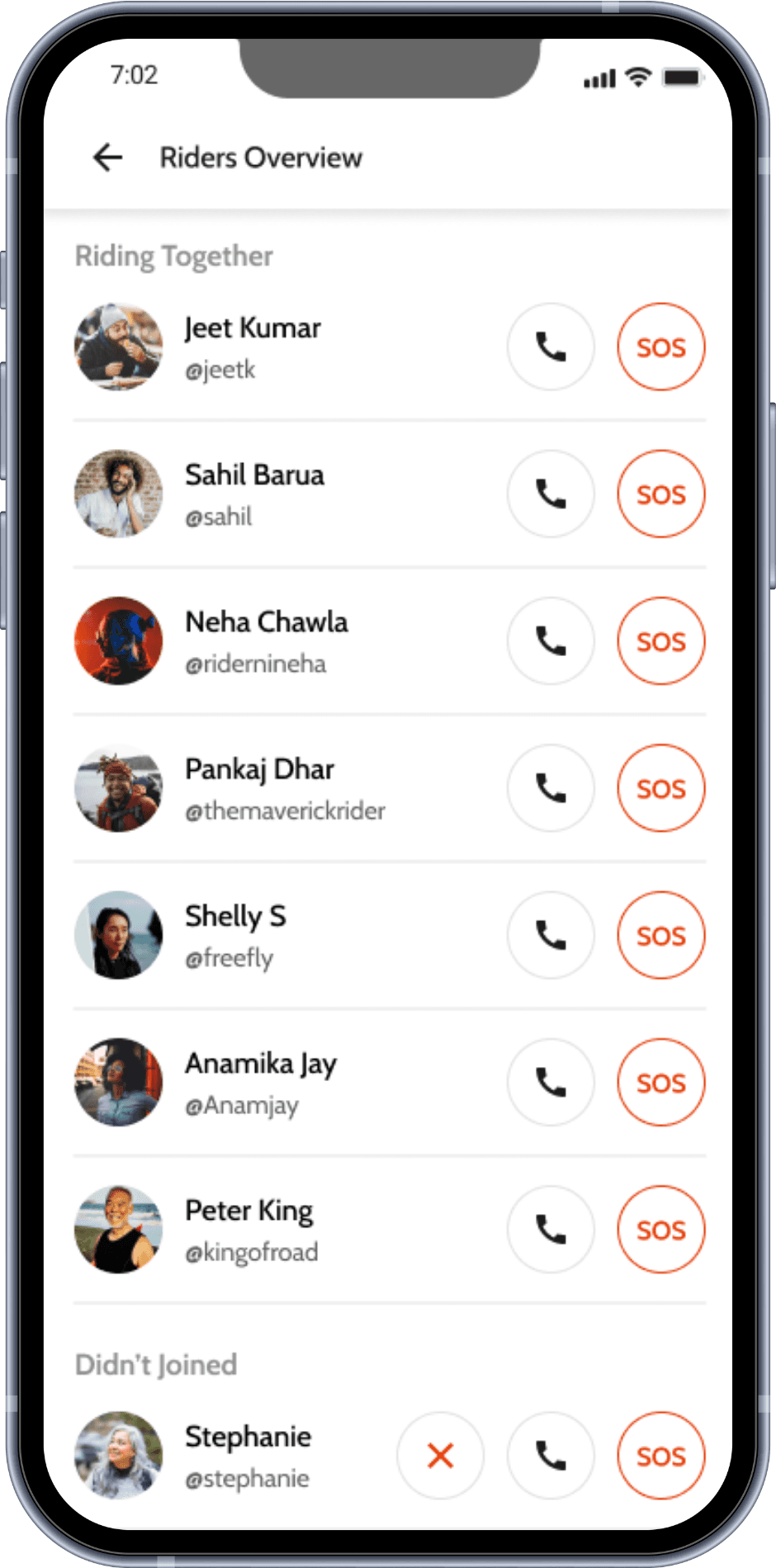Call Stephanie

pyautogui.click(x=551, y=1456)
